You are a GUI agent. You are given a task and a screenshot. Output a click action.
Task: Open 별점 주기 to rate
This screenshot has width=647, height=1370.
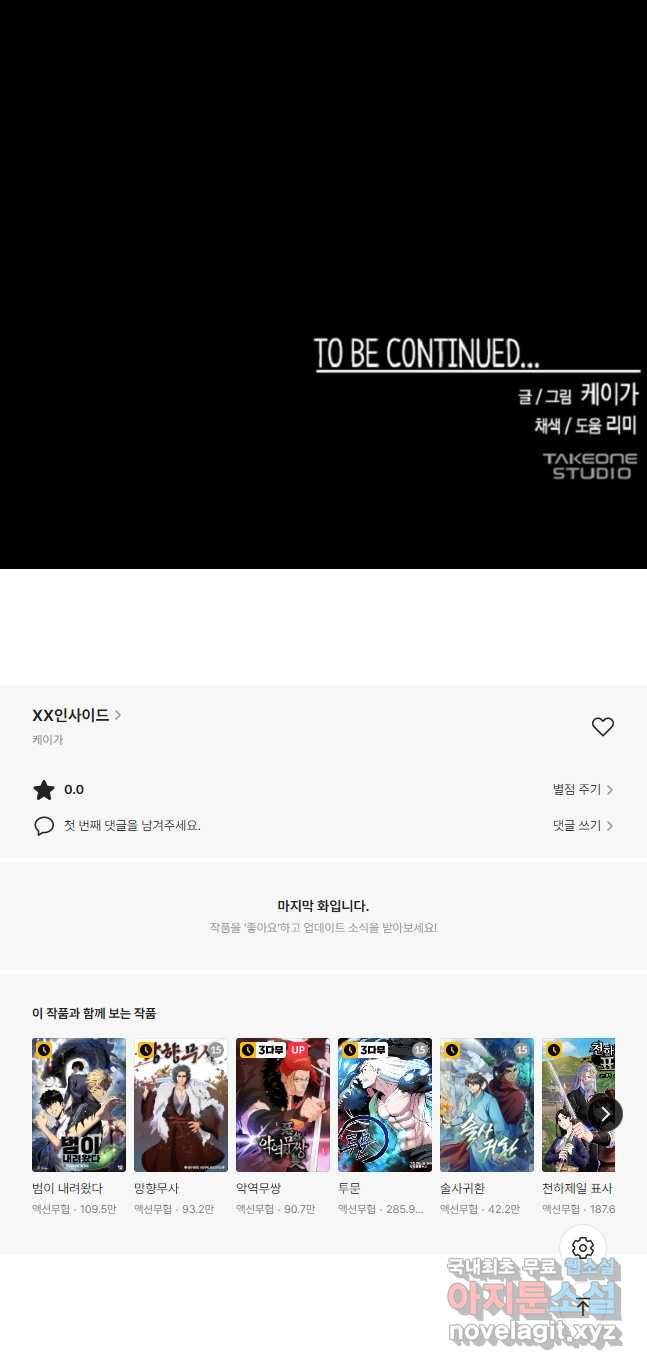pyautogui.click(x=583, y=789)
